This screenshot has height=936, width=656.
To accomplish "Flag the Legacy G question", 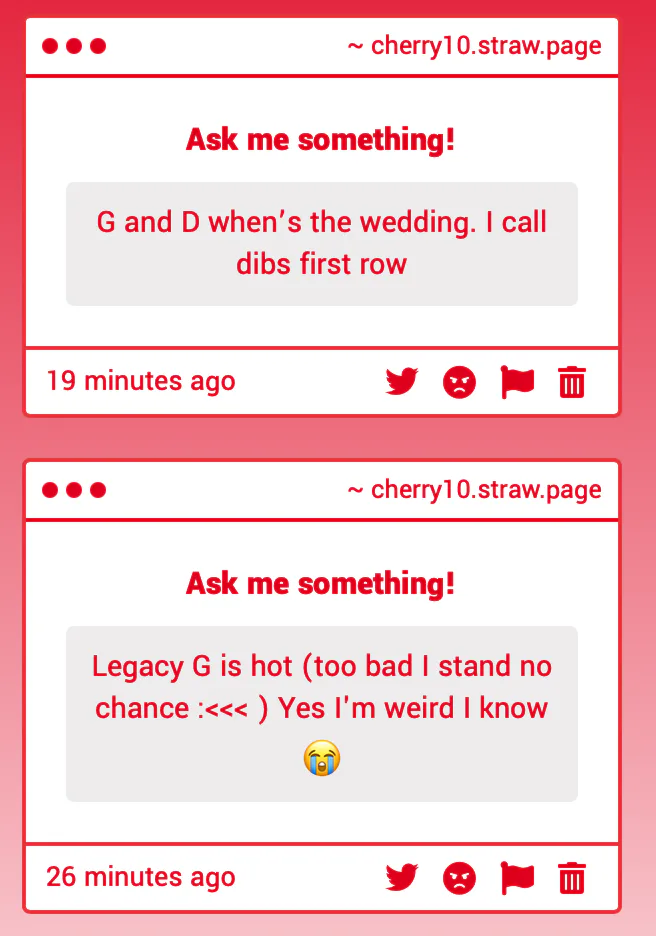I will coord(517,878).
